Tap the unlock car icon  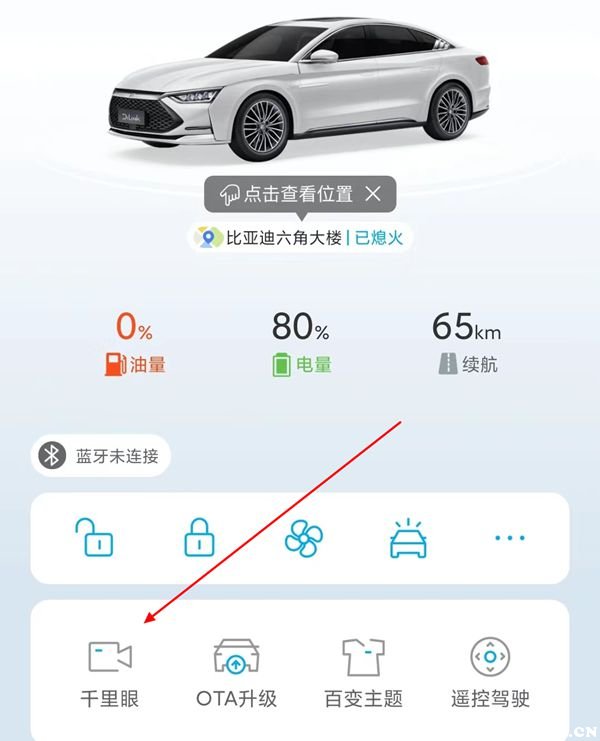[94, 538]
